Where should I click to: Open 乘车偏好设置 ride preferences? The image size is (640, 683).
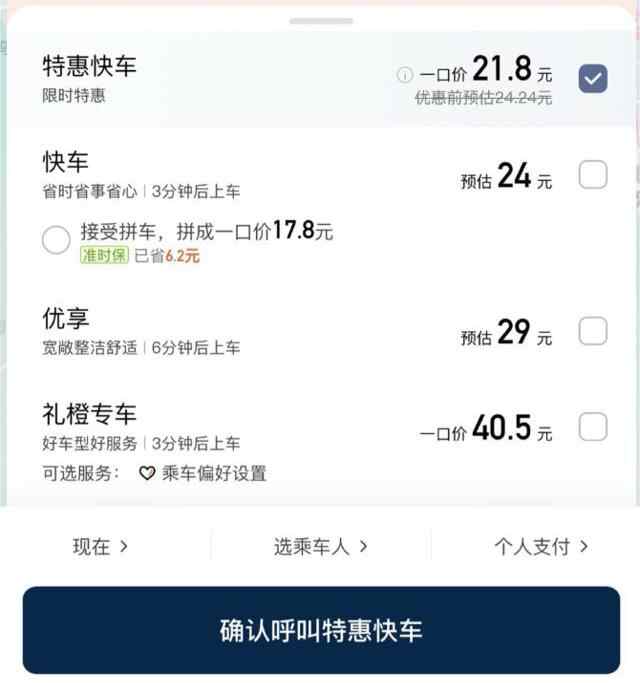click(x=203, y=473)
